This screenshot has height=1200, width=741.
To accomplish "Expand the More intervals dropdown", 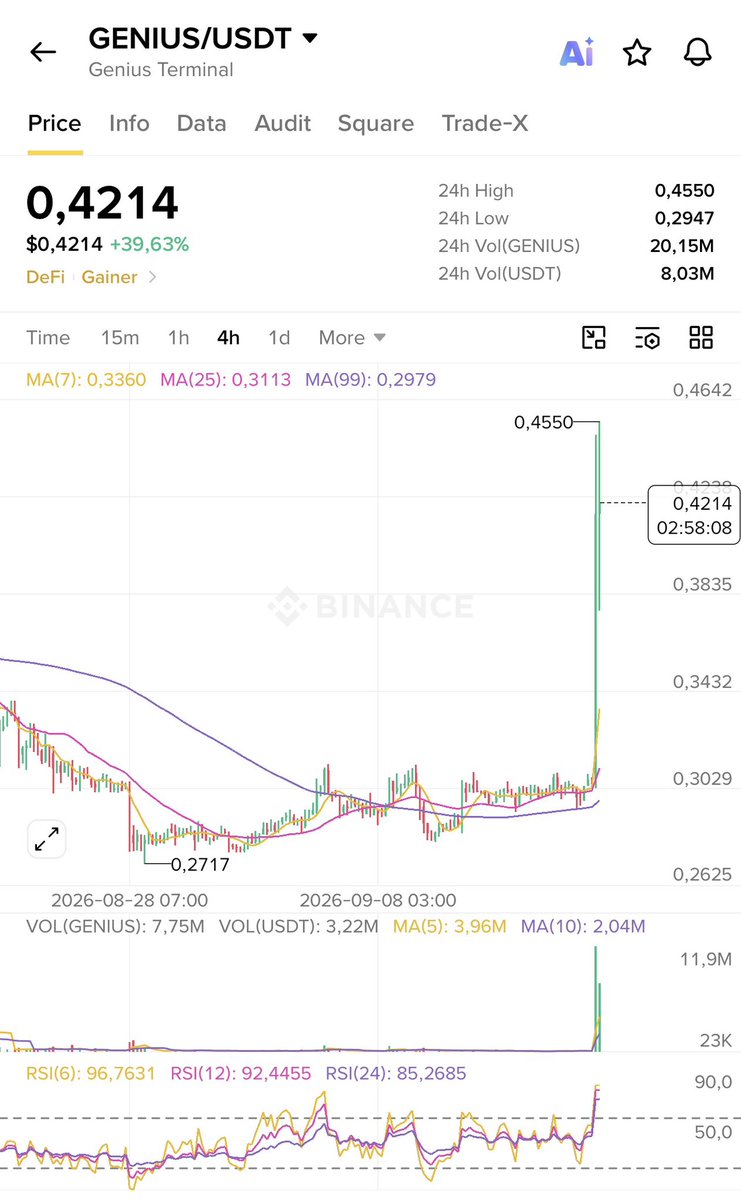I will pyautogui.click(x=352, y=338).
